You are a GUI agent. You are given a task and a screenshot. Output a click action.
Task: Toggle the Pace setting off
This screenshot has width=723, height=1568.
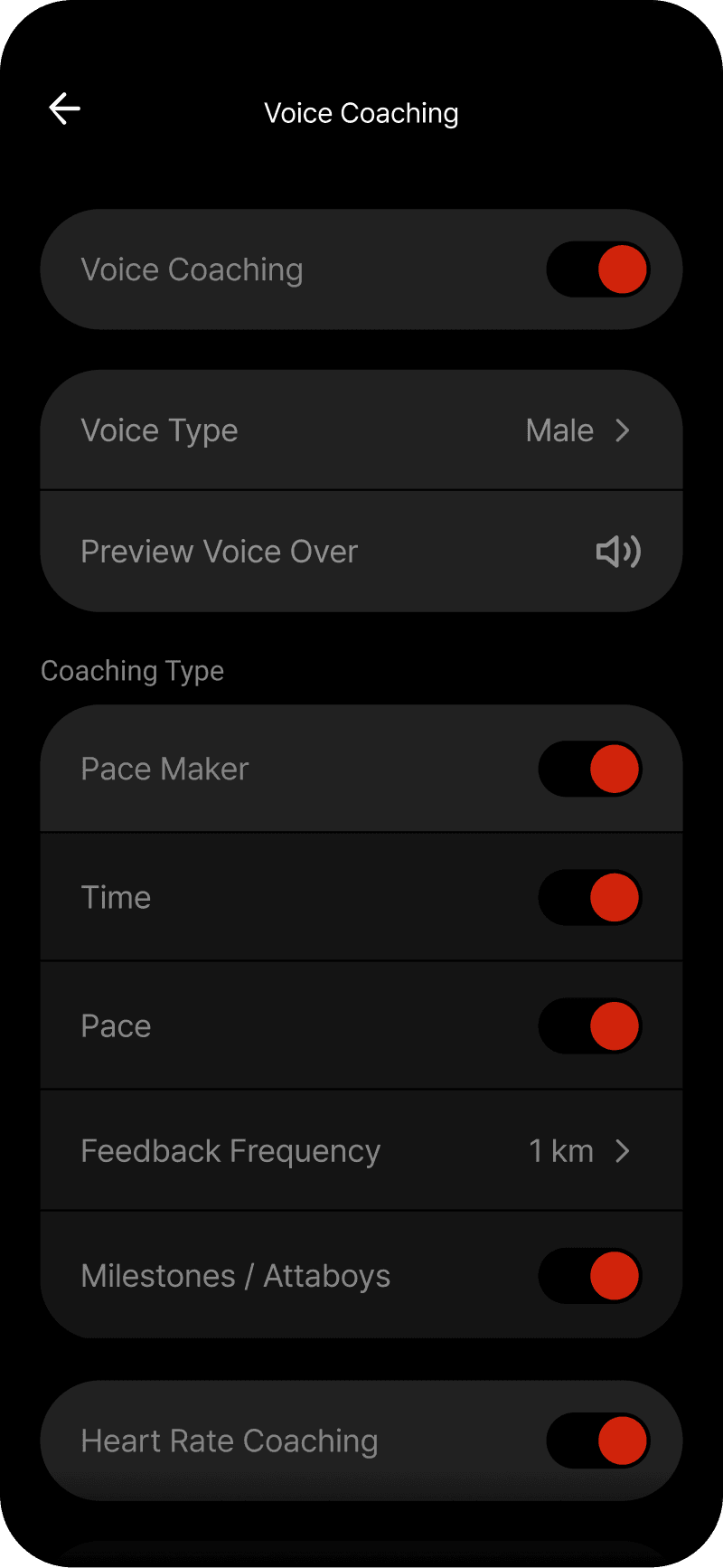coord(590,1026)
